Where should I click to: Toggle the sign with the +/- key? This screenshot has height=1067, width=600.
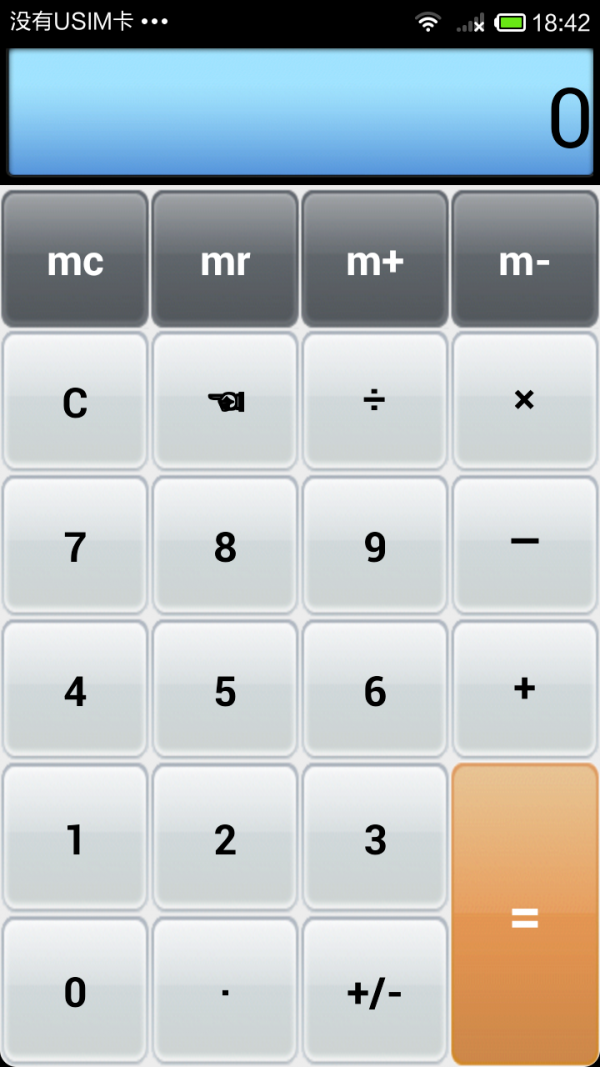[375, 992]
